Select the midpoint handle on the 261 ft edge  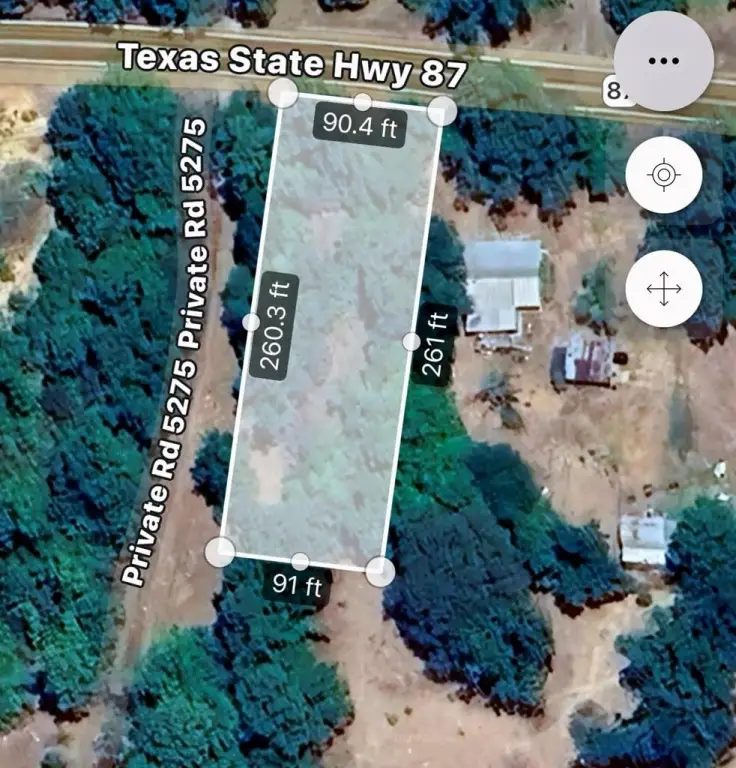(410, 342)
